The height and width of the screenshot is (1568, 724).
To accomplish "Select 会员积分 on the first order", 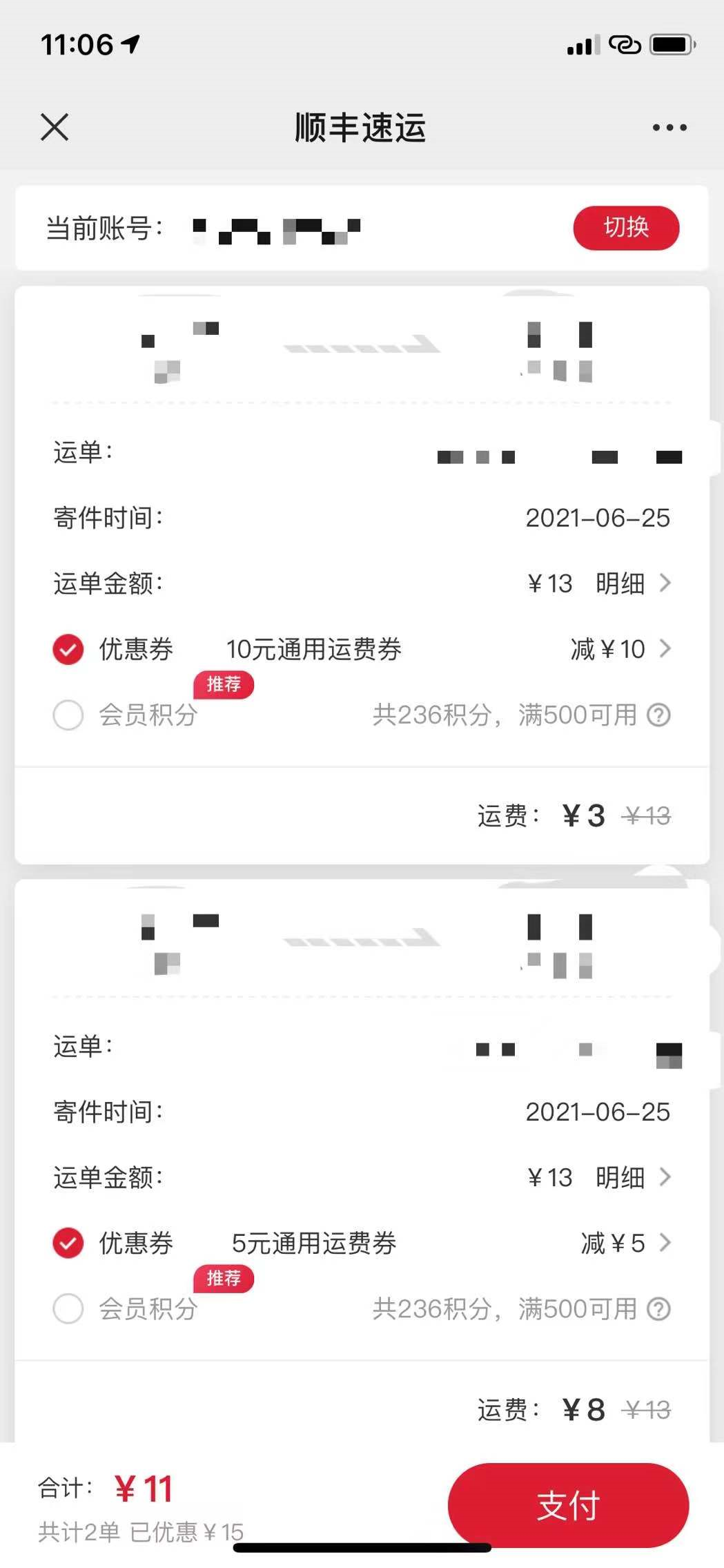I will tap(68, 716).
